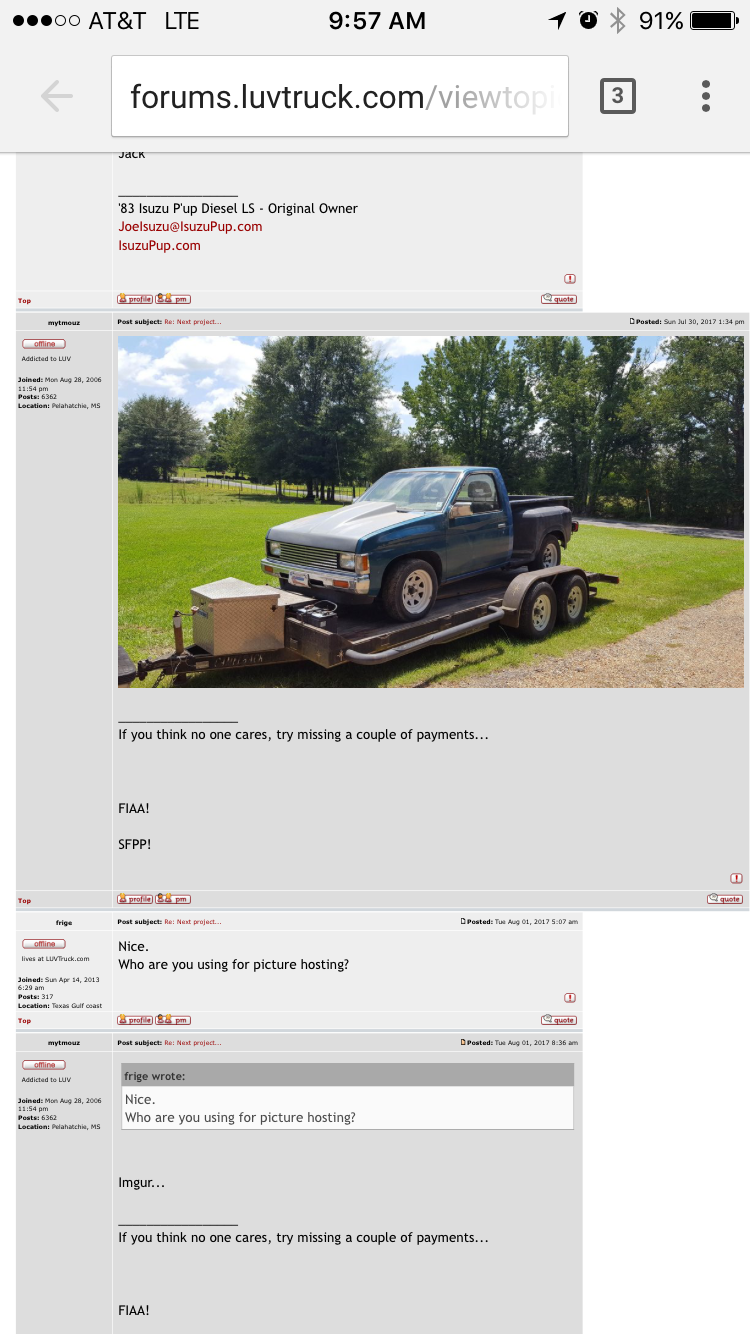Send frige a private message
Screen dimensions: 750x1334
tap(173, 1020)
